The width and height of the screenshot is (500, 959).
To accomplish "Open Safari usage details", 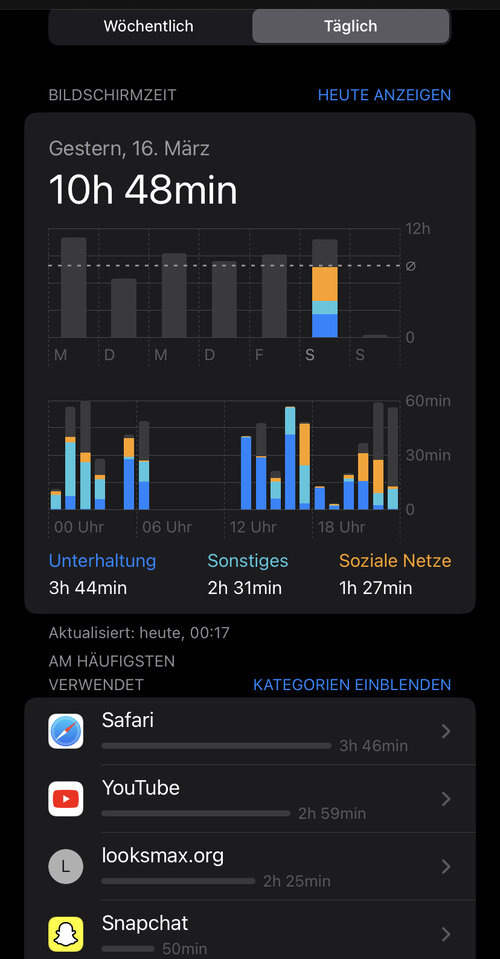I will pyautogui.click(x=250, y=731).
